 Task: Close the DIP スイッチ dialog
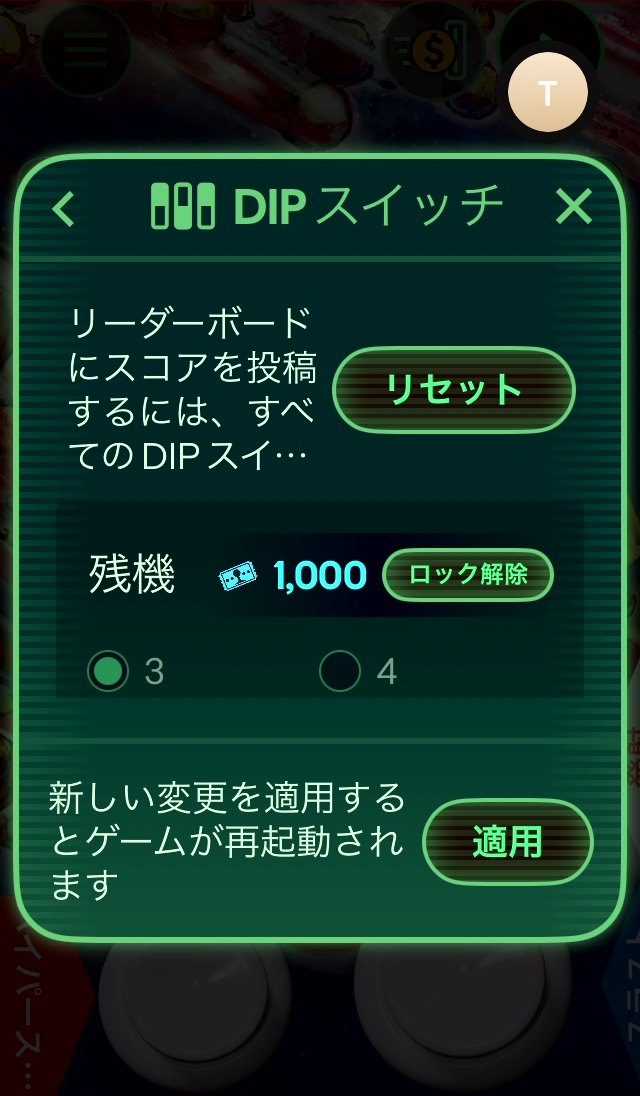point(574,207)
